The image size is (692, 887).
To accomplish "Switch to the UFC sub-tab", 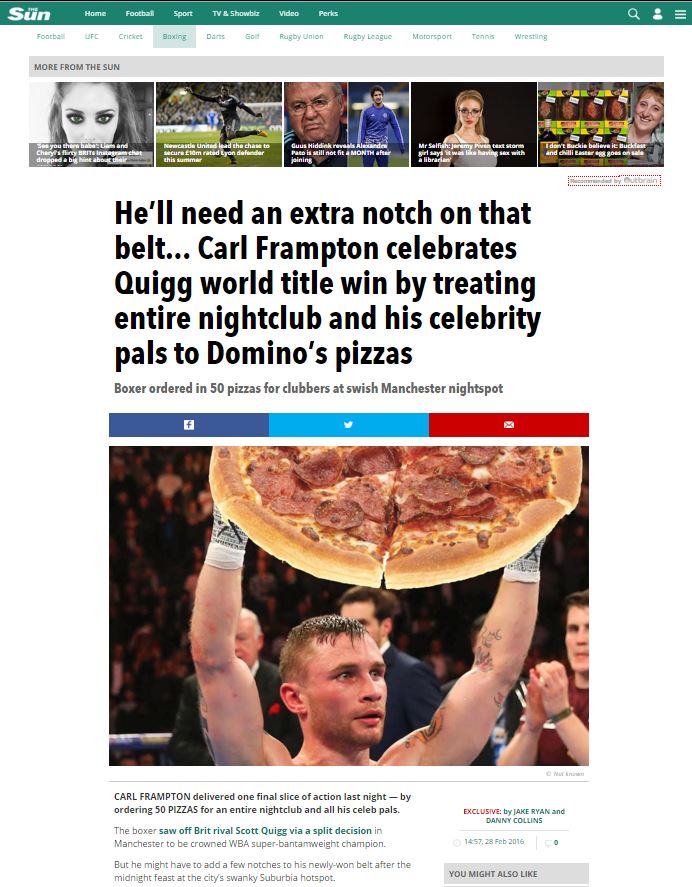I will tap(92, 37).
